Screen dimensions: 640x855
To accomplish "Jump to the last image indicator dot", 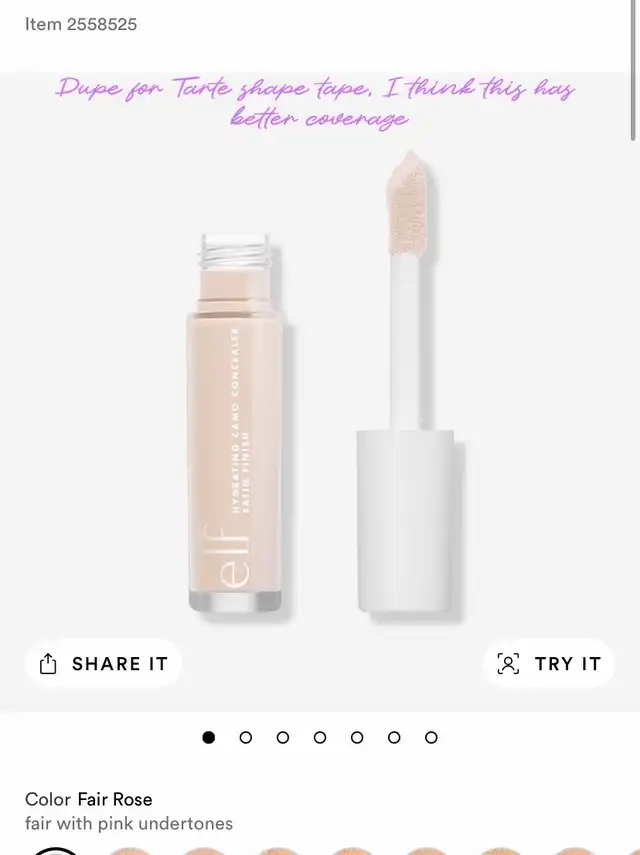I will pyautogui.click(x=431, y=737).
